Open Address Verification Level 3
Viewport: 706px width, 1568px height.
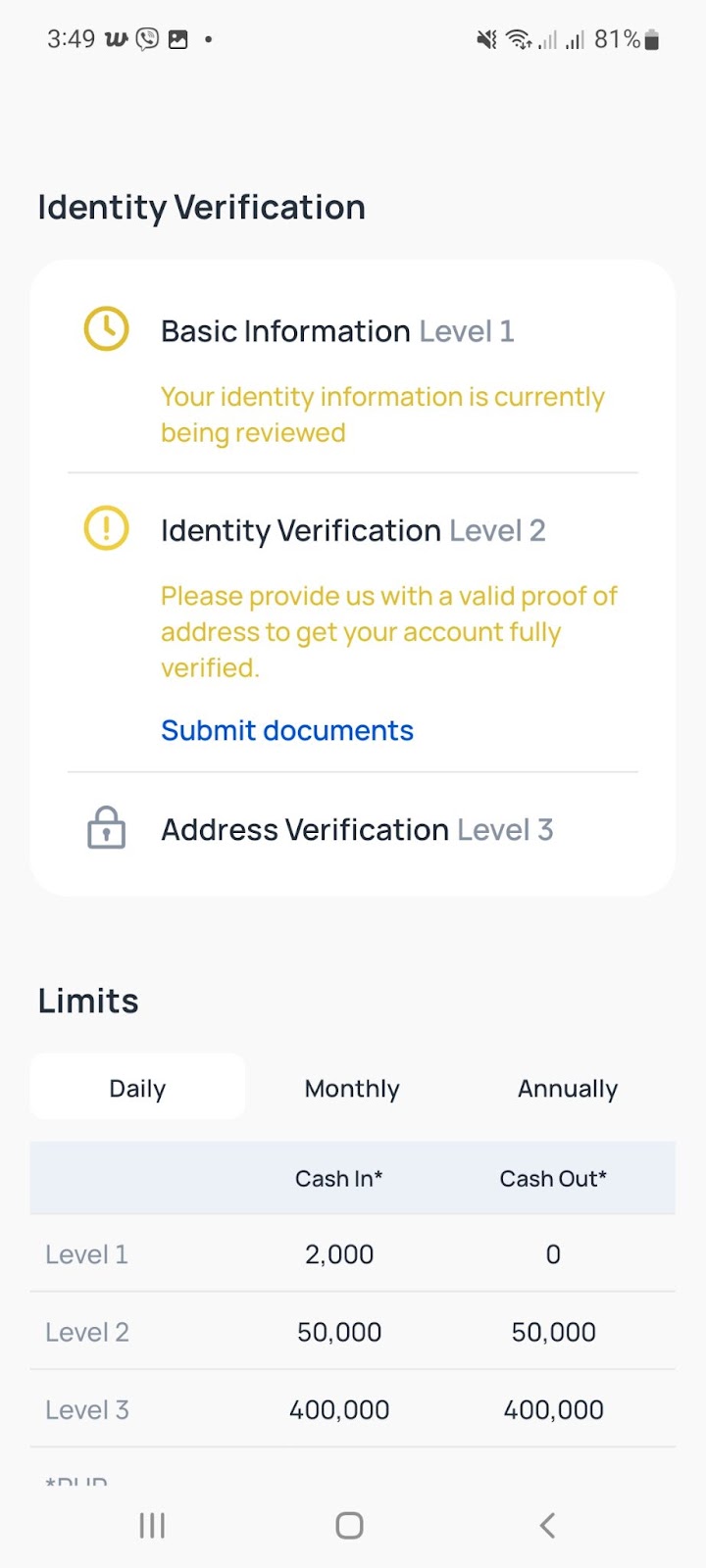pyautogui.click(x=357, y=830)
